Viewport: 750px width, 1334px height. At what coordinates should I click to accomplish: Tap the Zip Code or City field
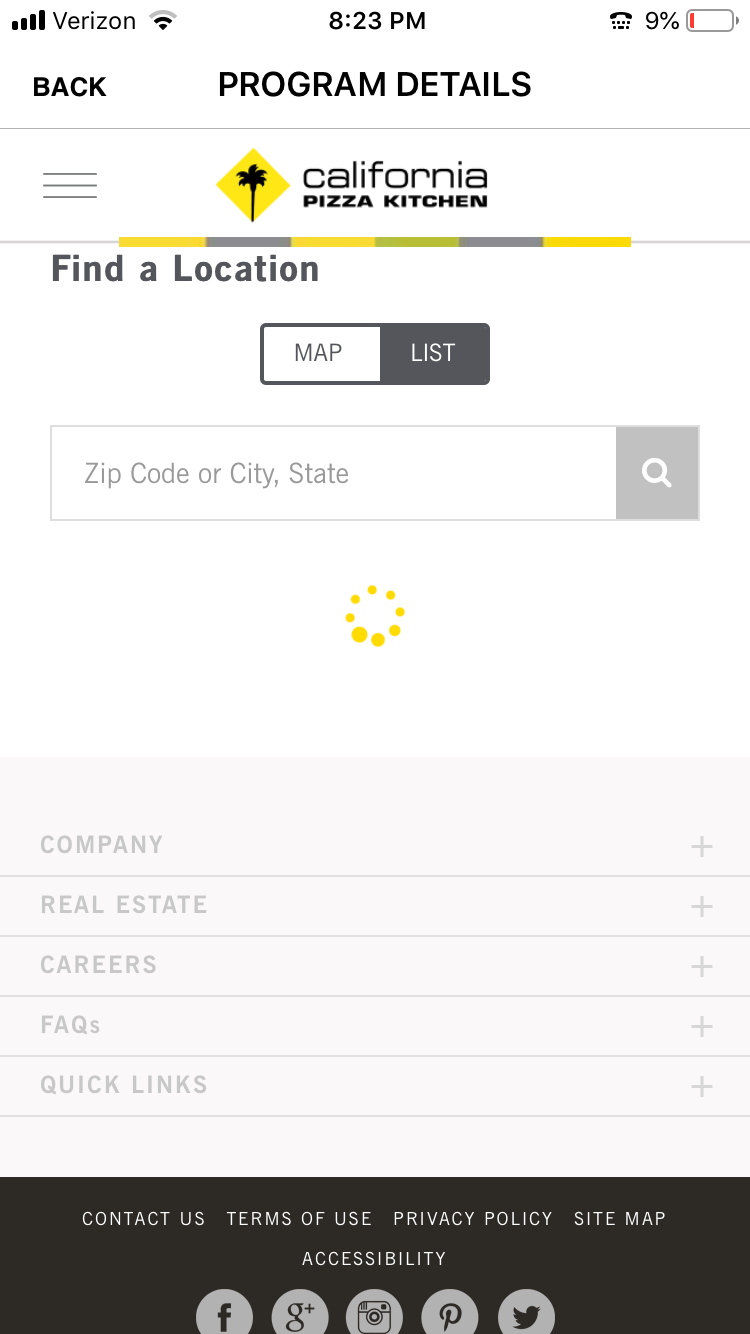tap(334, 473)
